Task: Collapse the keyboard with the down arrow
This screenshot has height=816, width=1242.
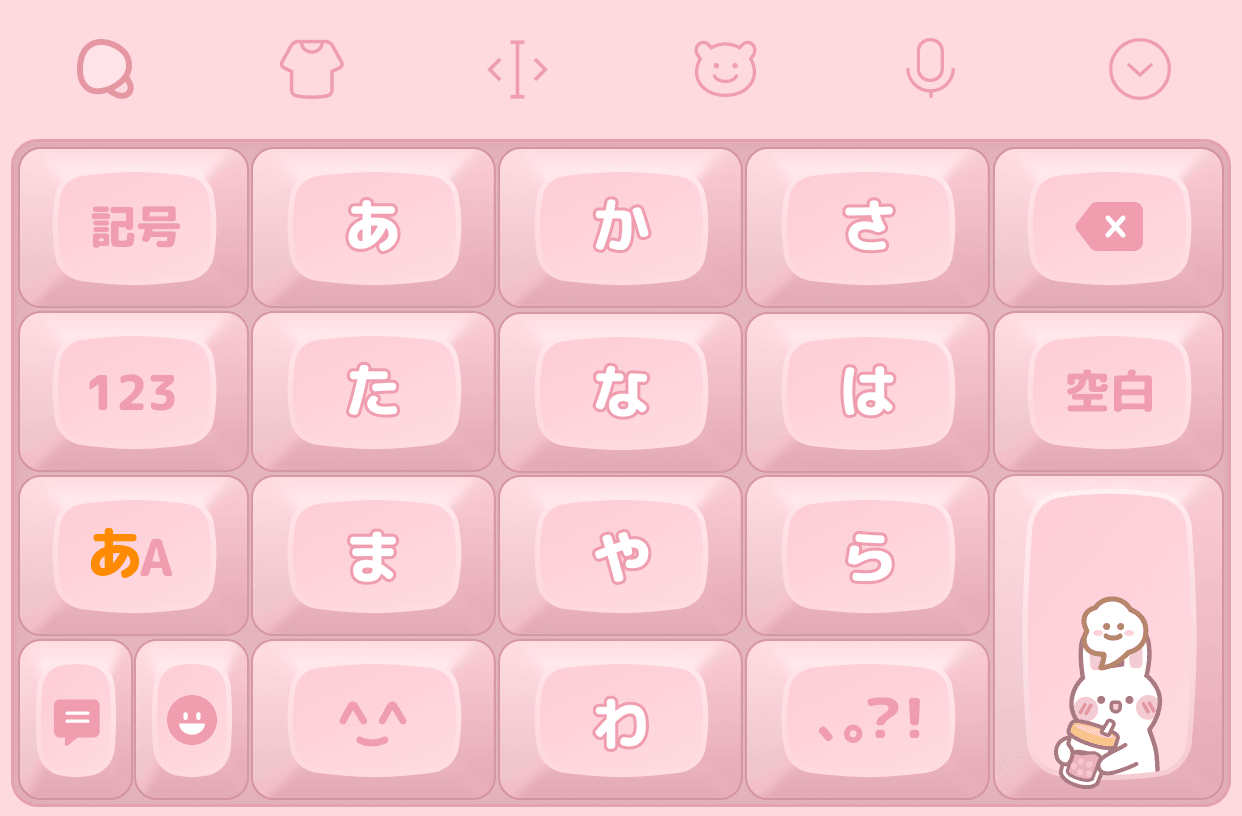Action: pyautogui.click(x=1139, y=69)
